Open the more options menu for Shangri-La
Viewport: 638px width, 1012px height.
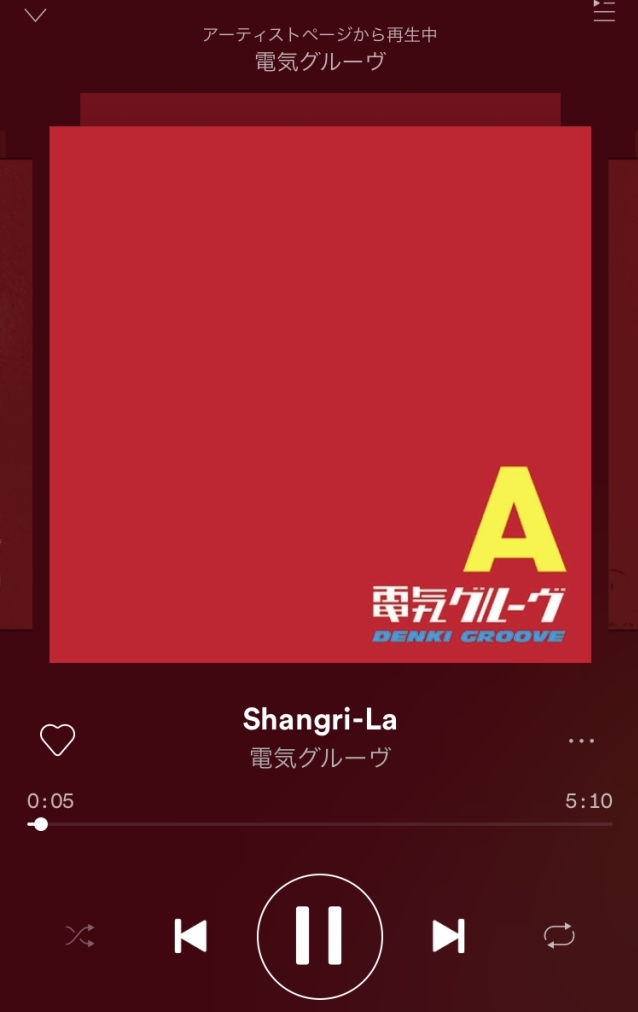coord(581,741)
